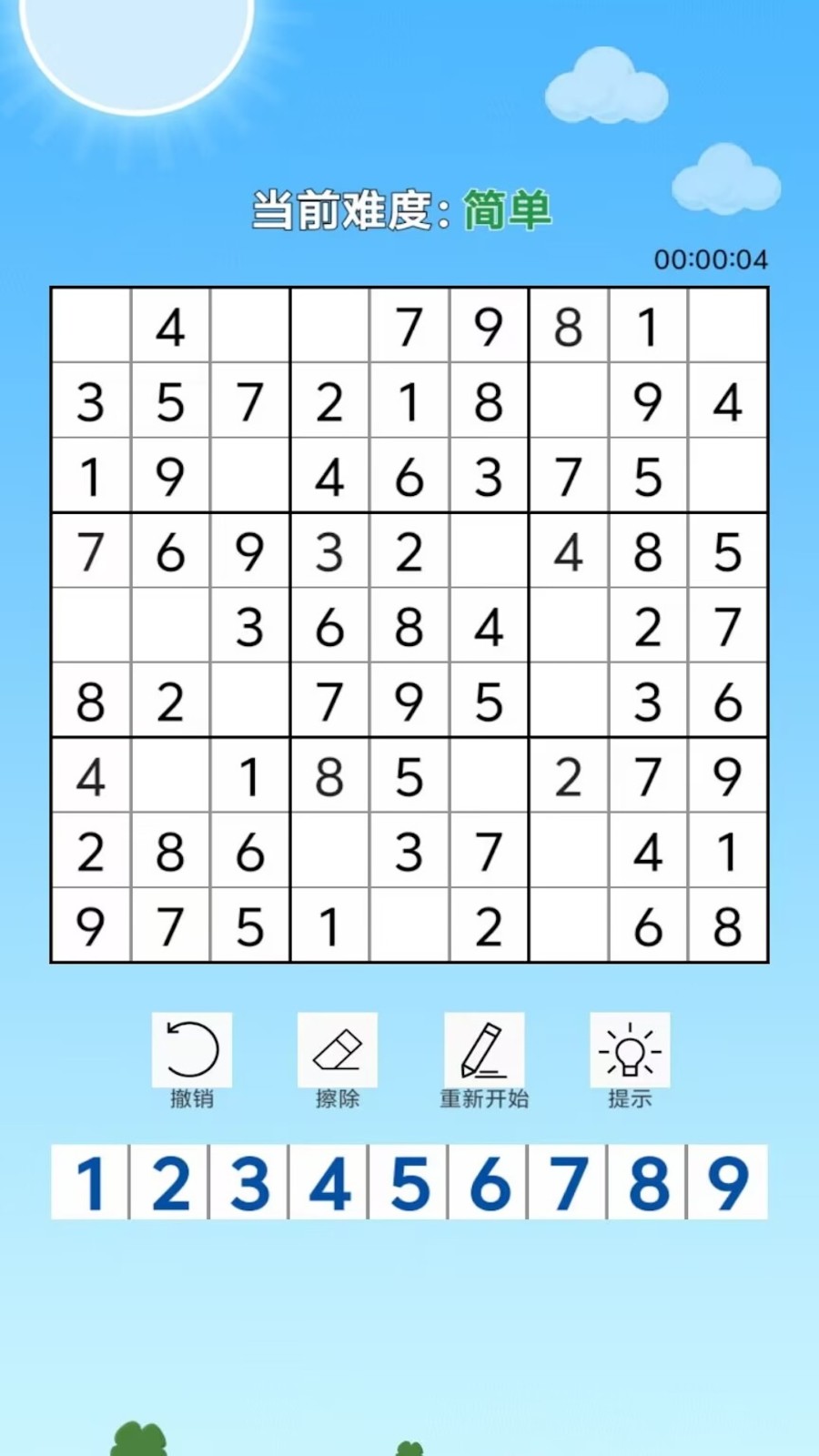Restart the puzzle (重新开始)
Image resolution: width=819 pixels, height=1456 pixels.
(x=483, y=1056)
